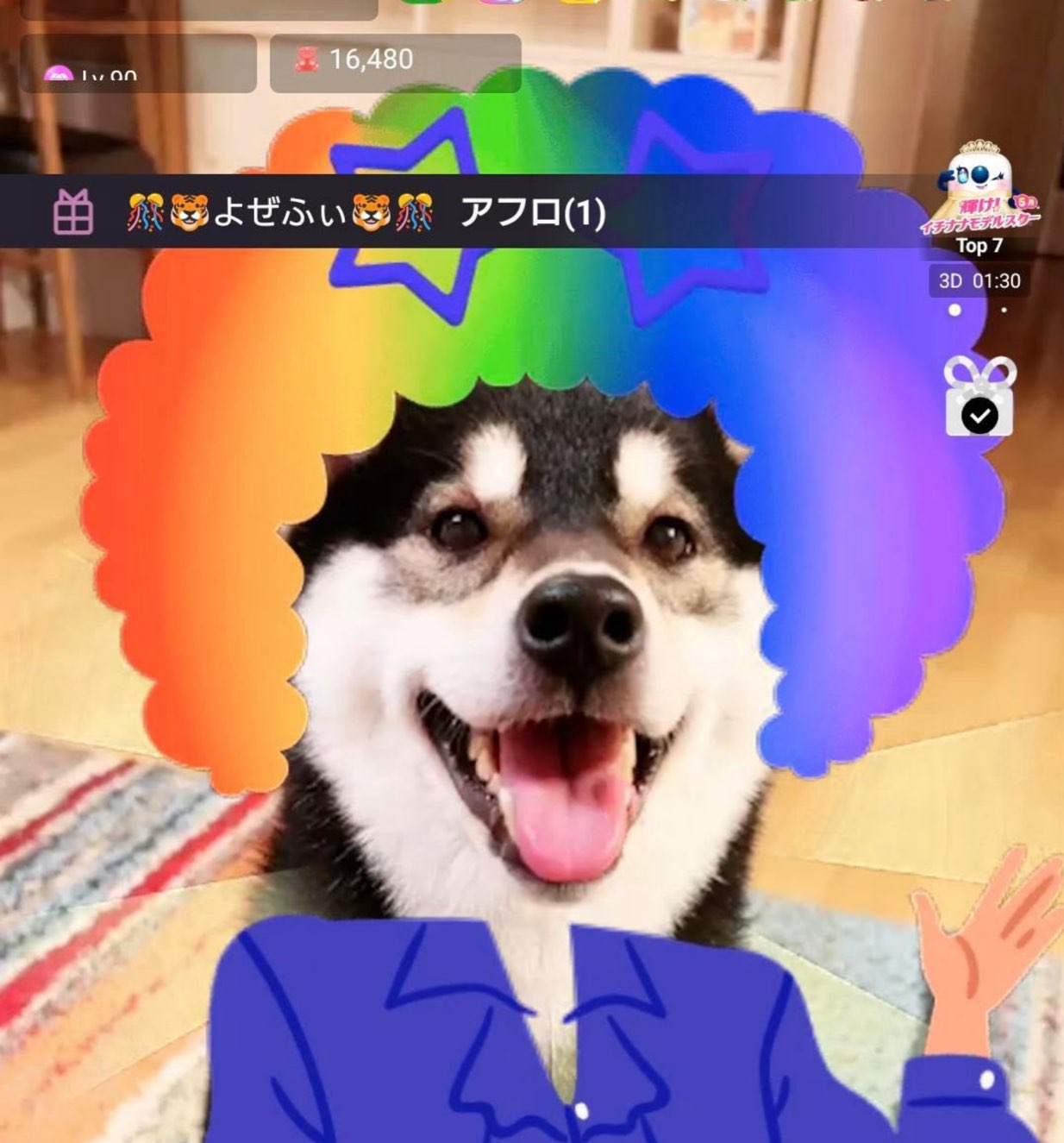Tap the Lv 90 streamer badge
Screen dimensions: 1064x1143
pos(138,66)
